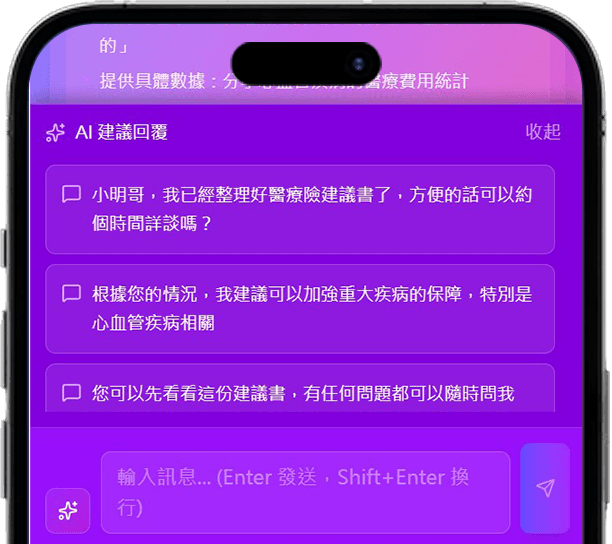The height and width of the screenshot is (544, 612).
Task: Choose the 加強重大疾病的保障 suggested reply
Action: pos(300,308)
